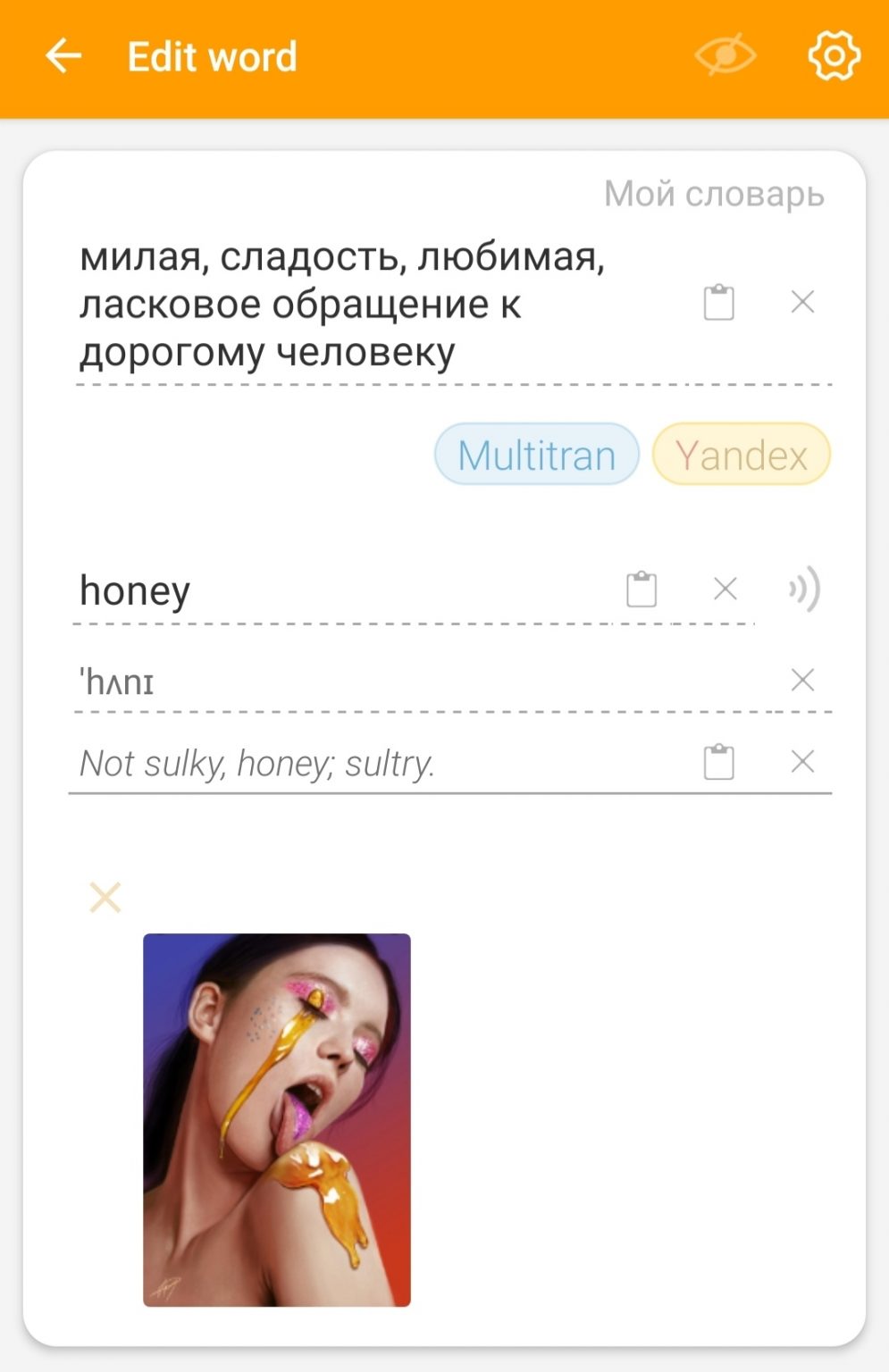
Task: Open the app settings via gear icon
Action: tap(833, 56)
